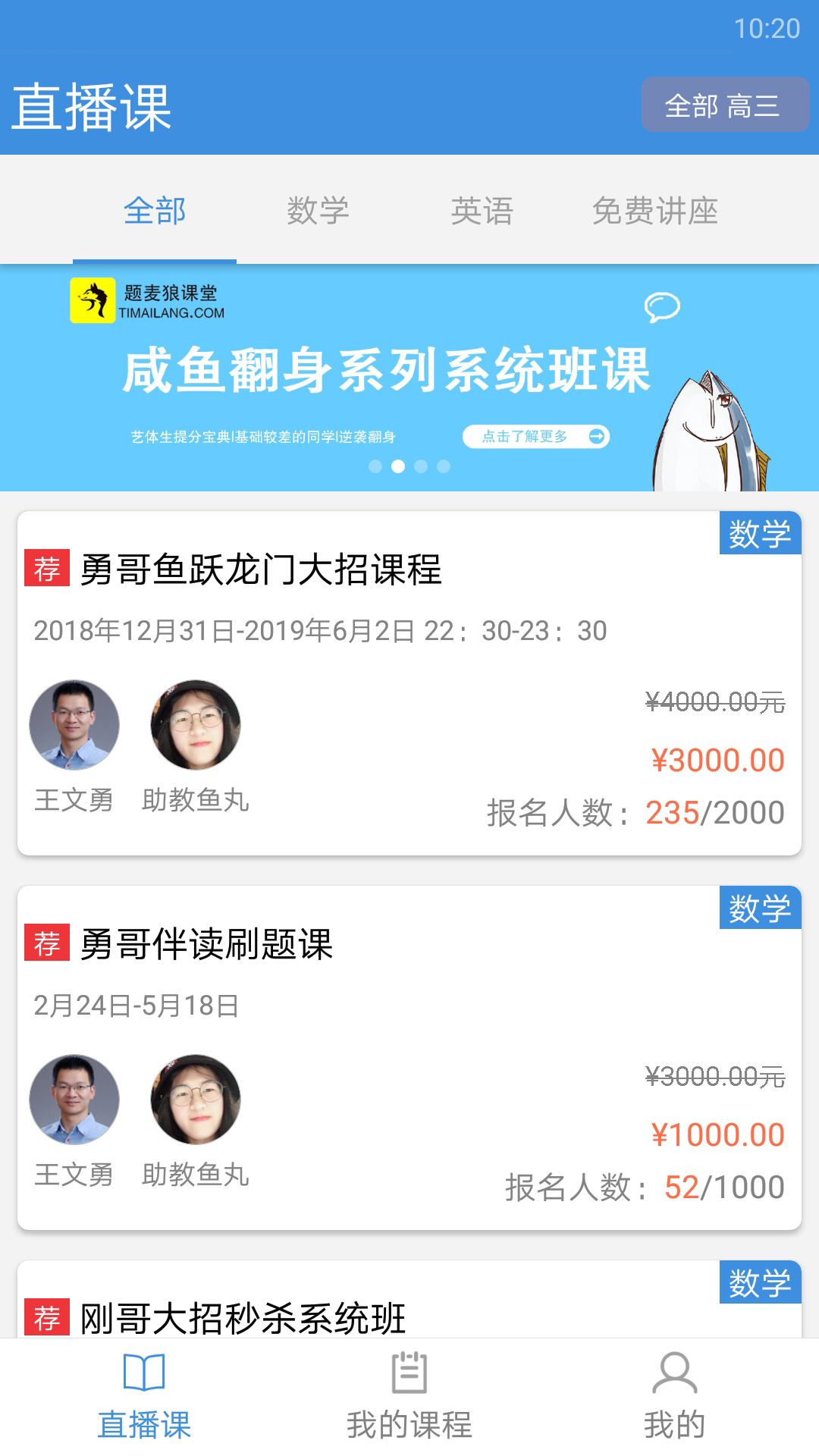Switch to the 数学 tab
The height and width of the screenshot is (1456, 819).
318,211
